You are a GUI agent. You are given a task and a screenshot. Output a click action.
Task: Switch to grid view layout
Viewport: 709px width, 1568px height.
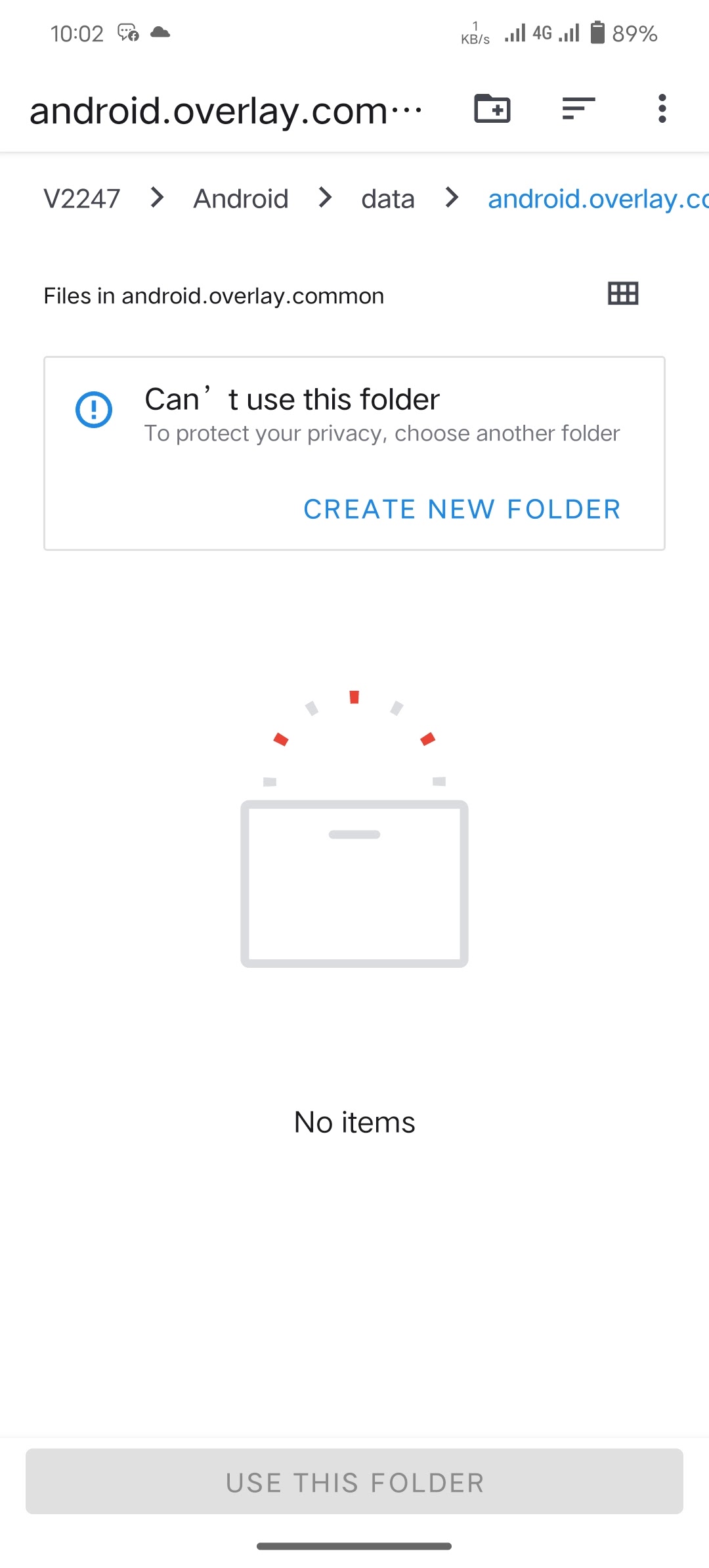(x=623, y=294)
